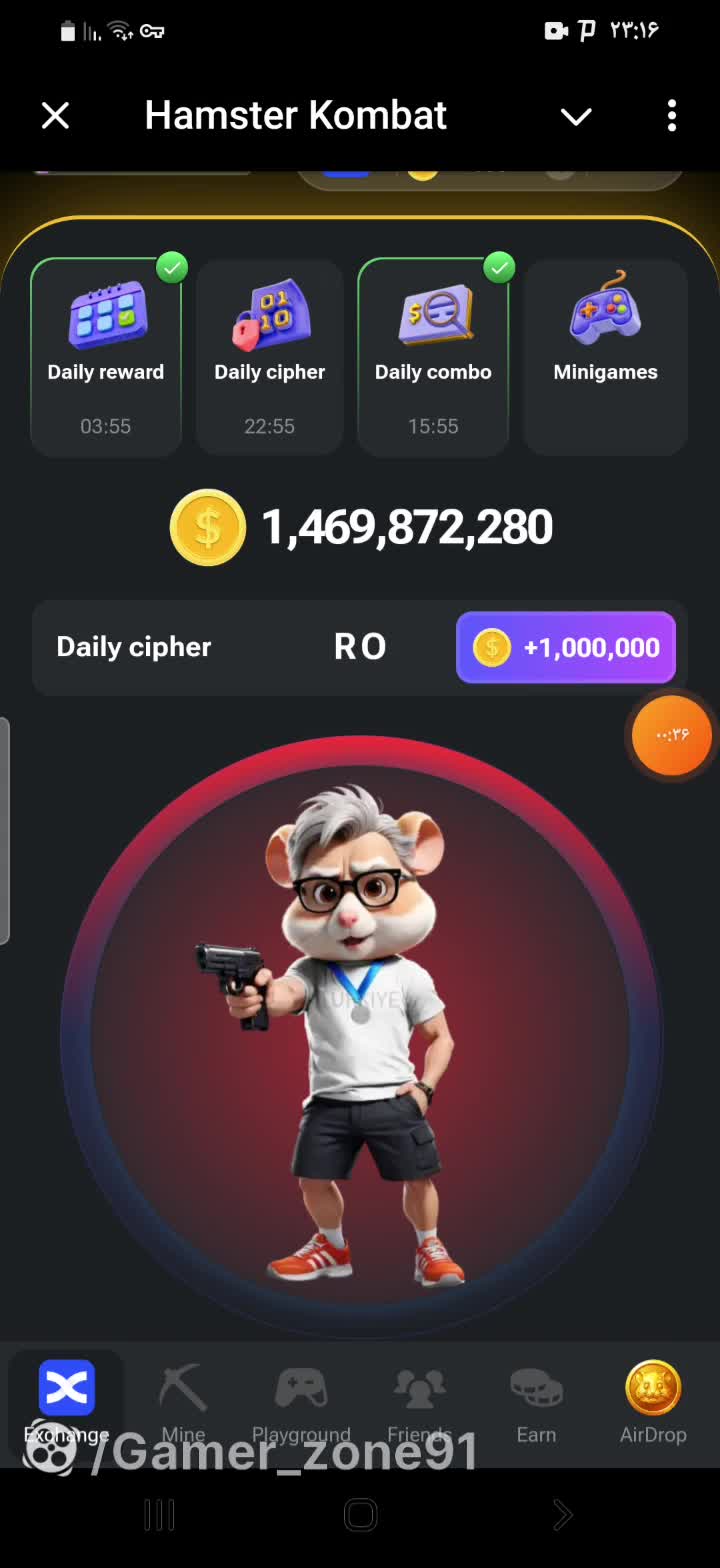Image resolution: width=720 pixels, height=1568 pixels.
Task: Open the Daily combo card
Action: [433, 356]
